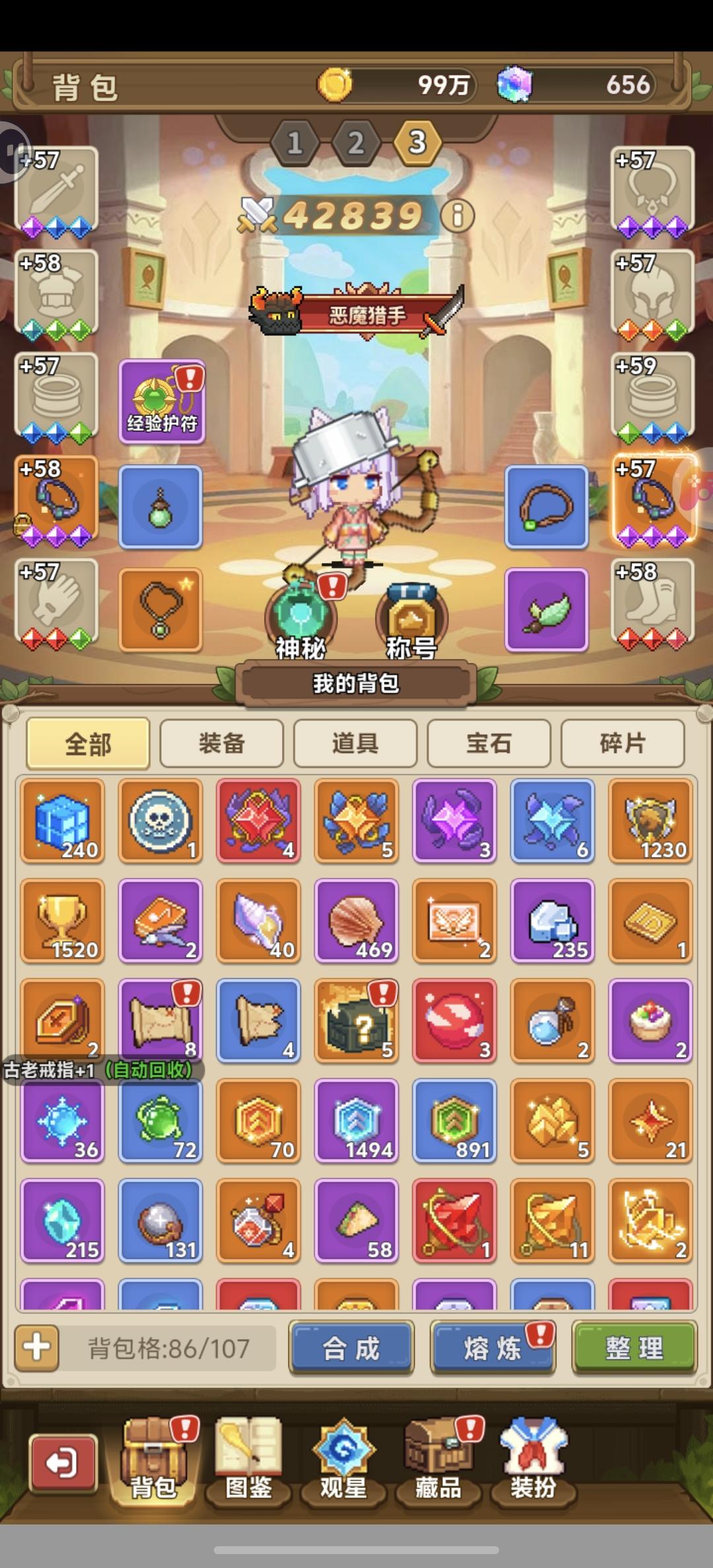Switch to the 宝石 gems tab
Screen dimensions: 713x1568
point(489,742)
